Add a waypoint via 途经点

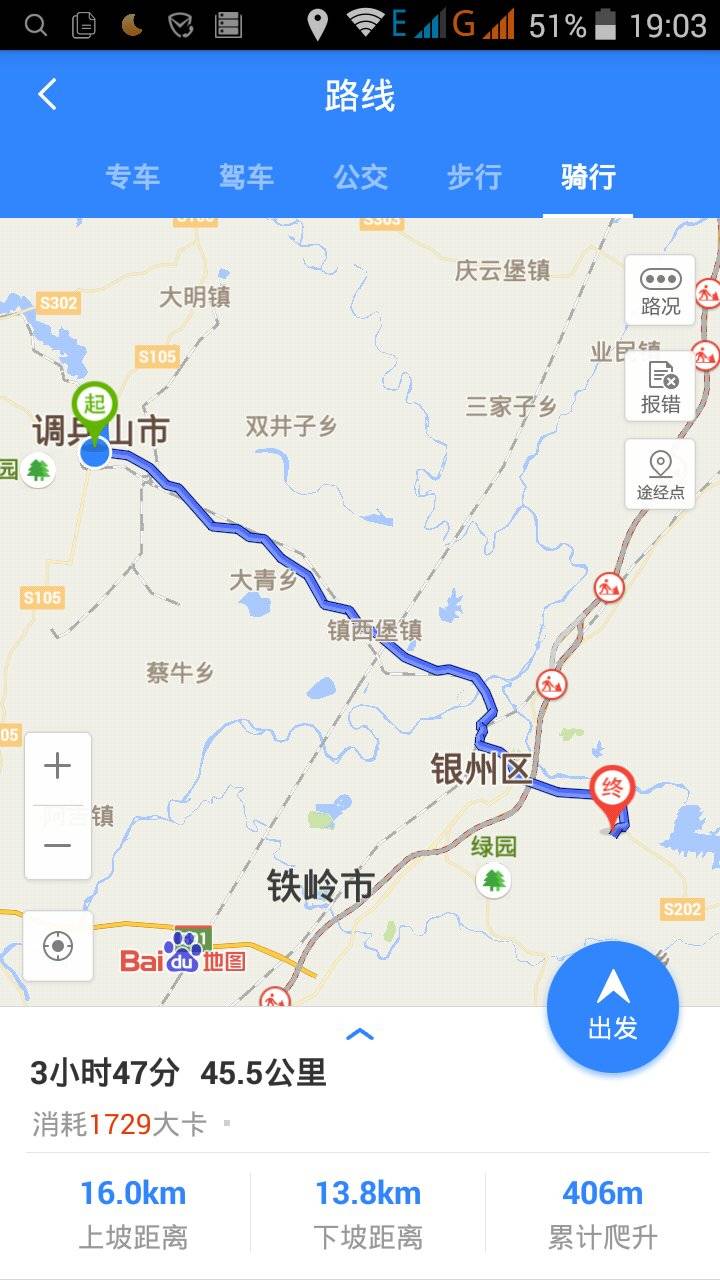tap(660, 475)
